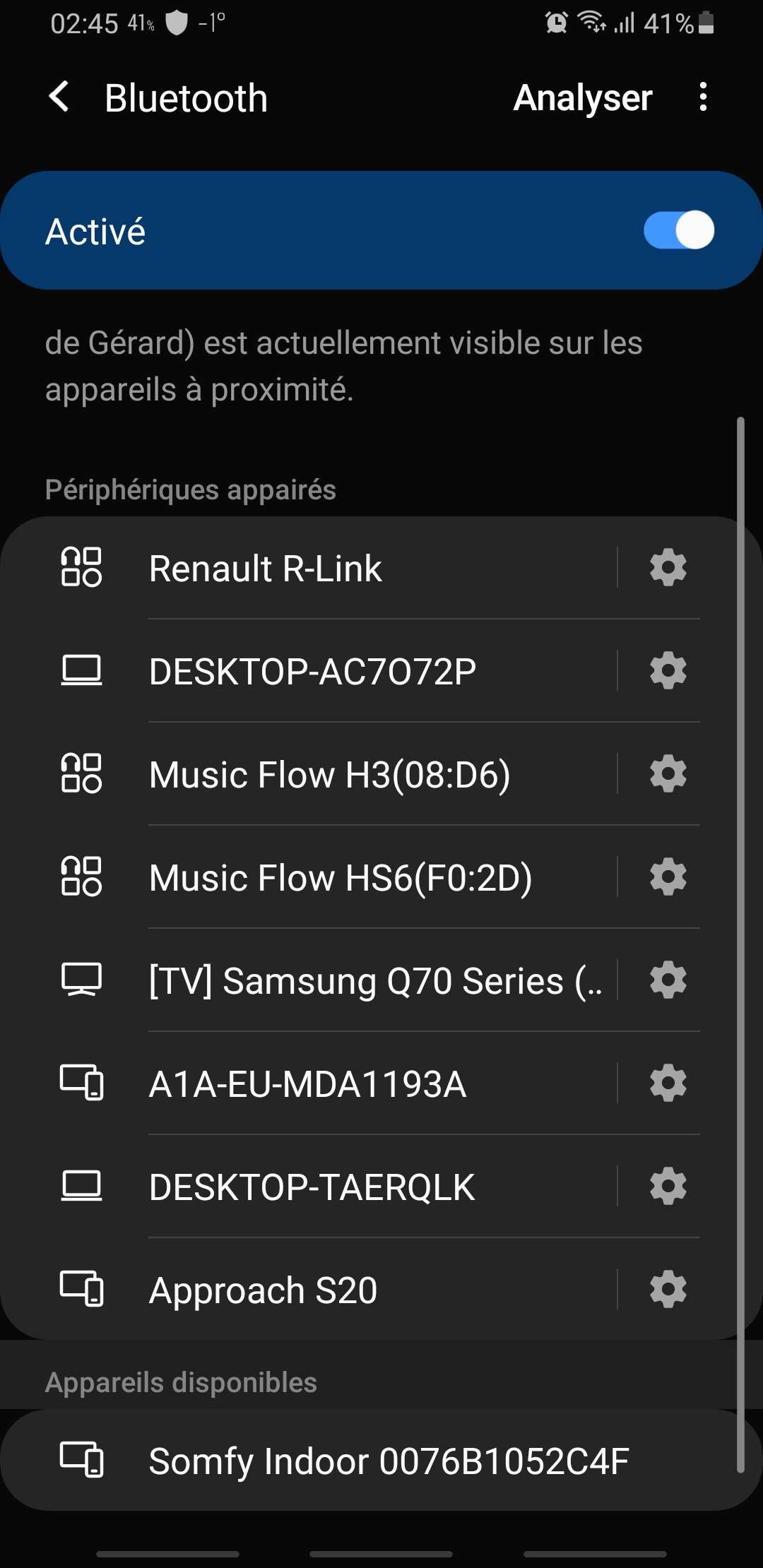Go back from Bluetooth settings
763x1568 pixels.
(60, 97)
